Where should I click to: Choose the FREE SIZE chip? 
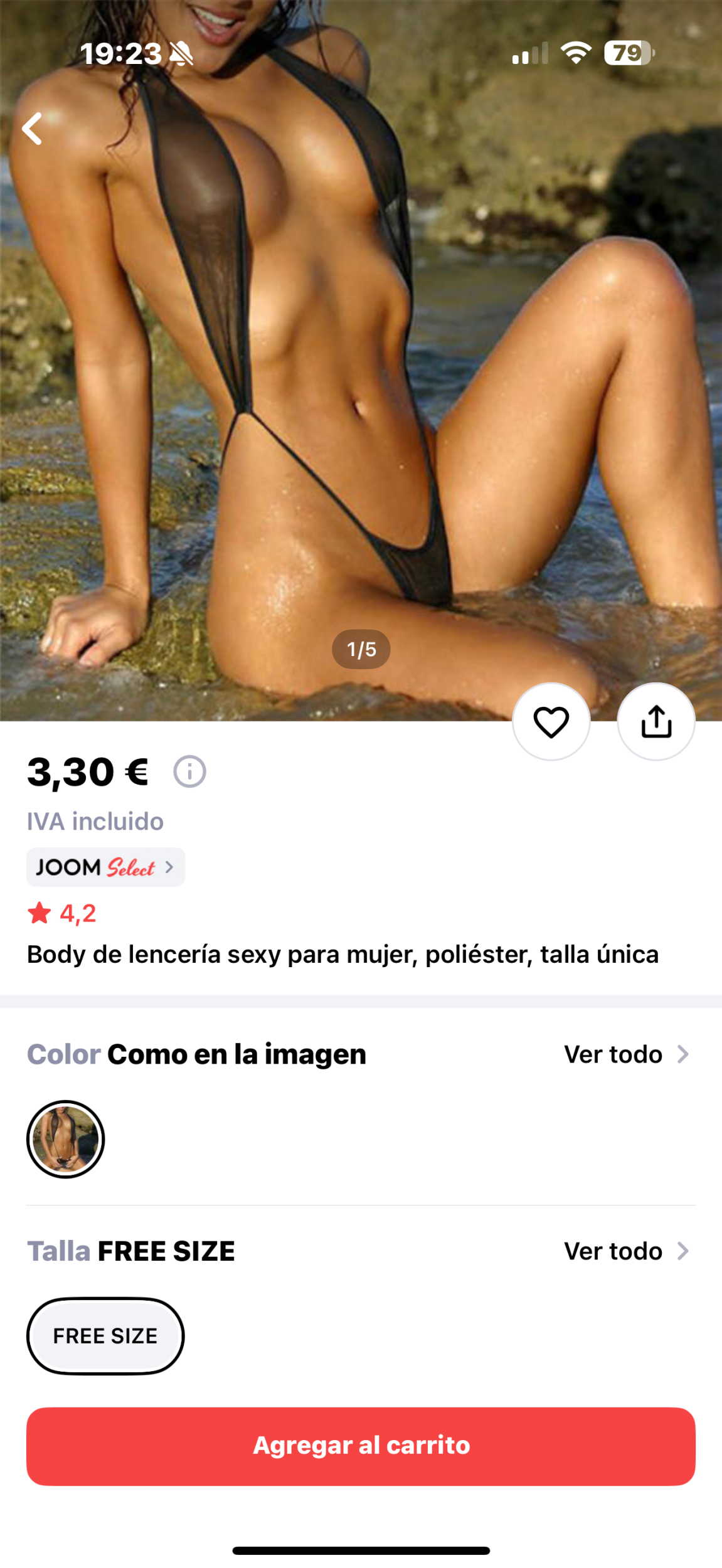[105, 1336]
